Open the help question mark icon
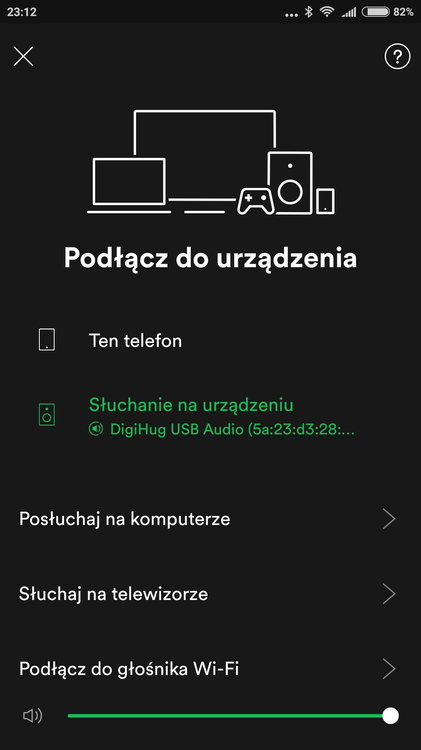Image resolution: width=421 pixels, height=750 pixels. (397, 56)
